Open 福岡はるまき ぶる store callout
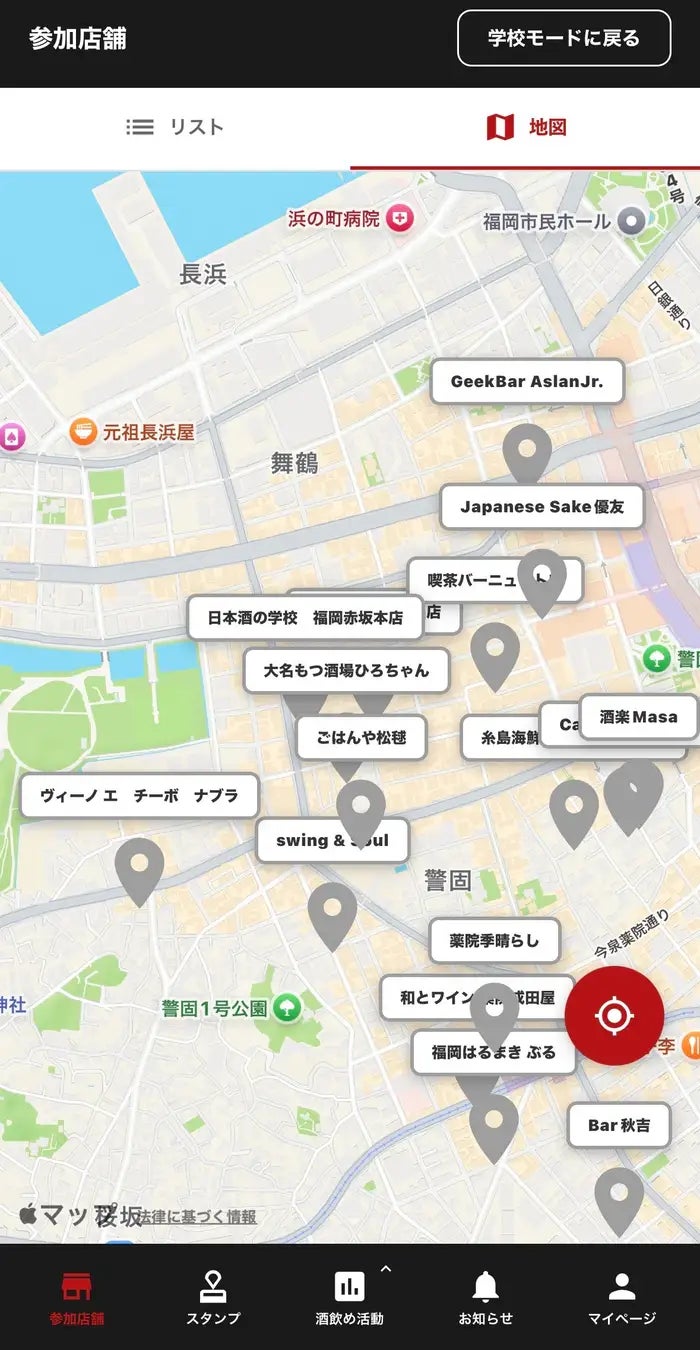700x1350 pixels. point(493,1053)
